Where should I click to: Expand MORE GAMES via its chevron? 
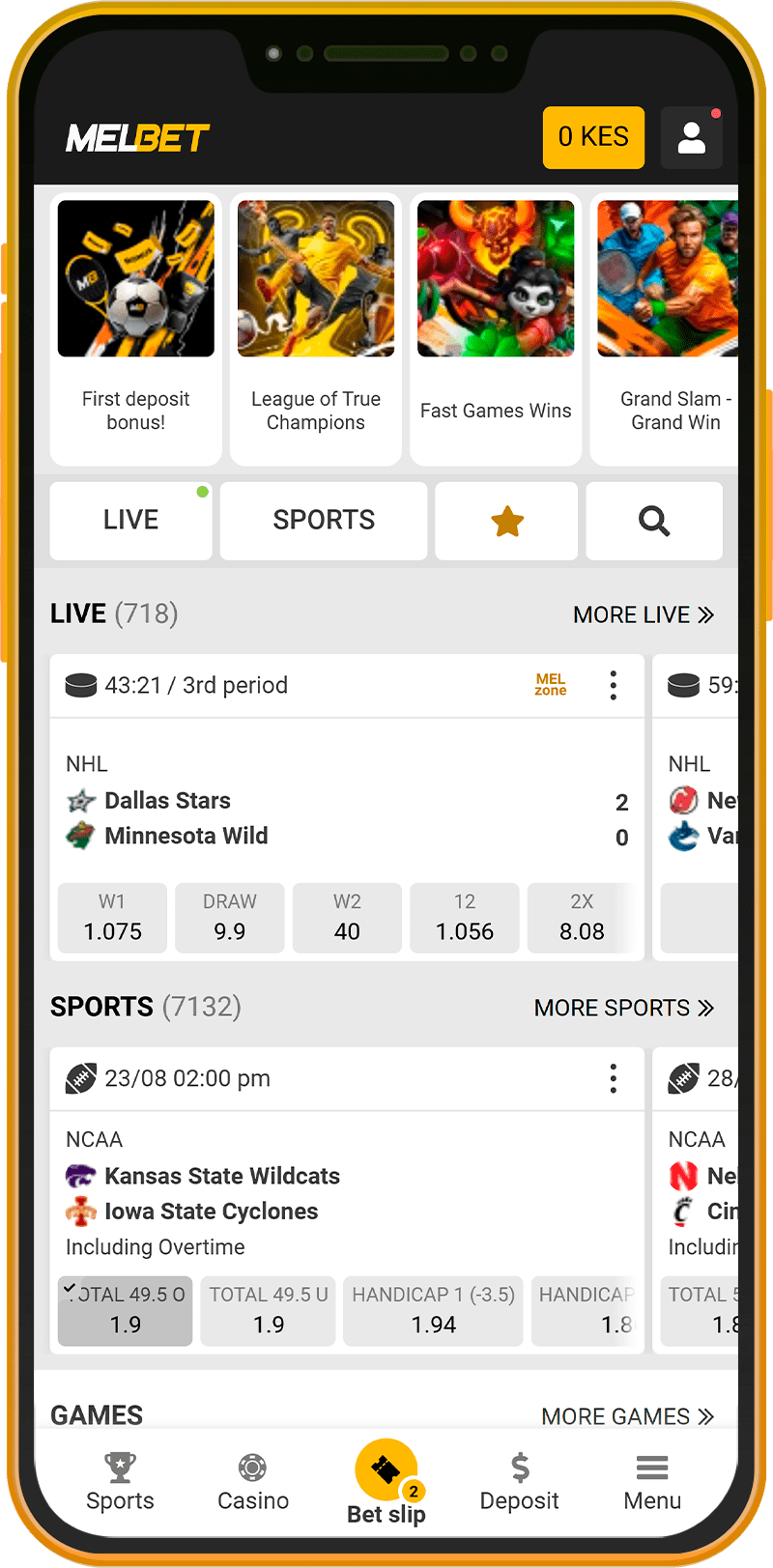706,1416
